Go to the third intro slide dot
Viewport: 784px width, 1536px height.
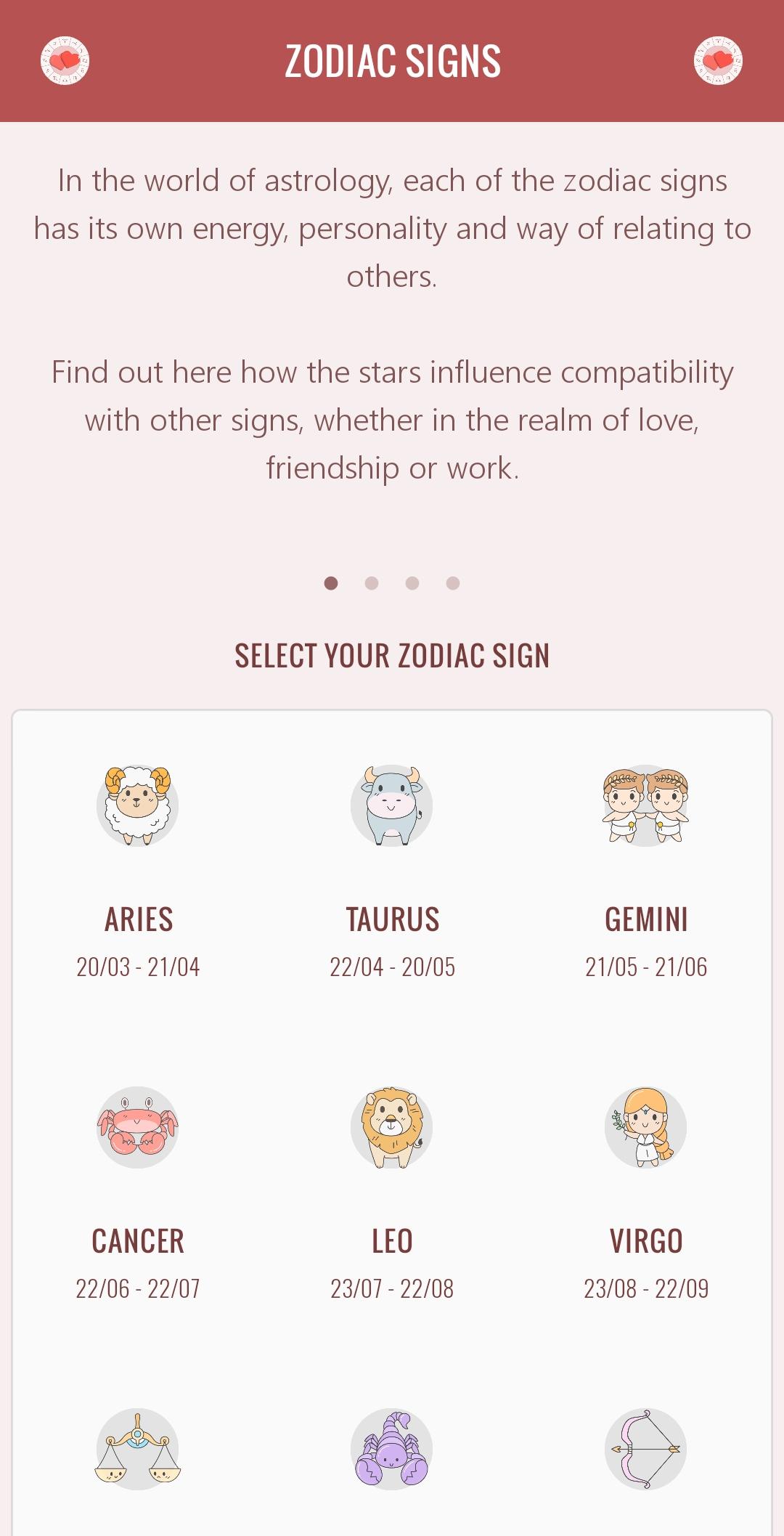pos(412,583)
